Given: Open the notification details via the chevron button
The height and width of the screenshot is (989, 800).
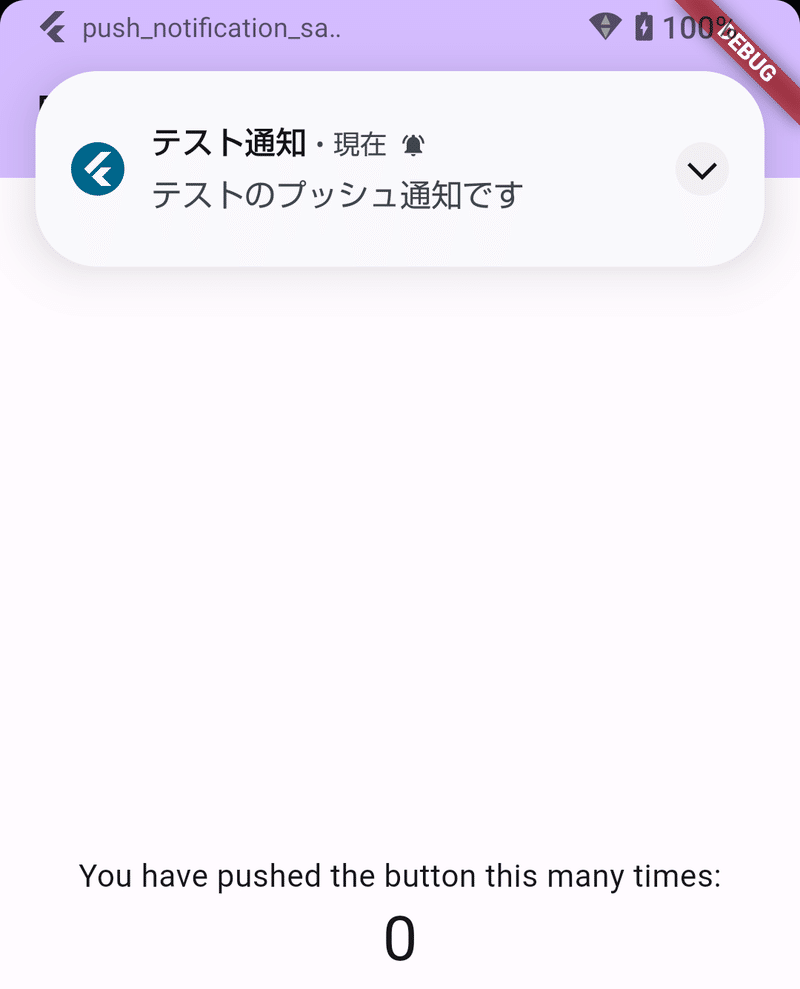Looking at the screenshot, I should tap(701, 169).
